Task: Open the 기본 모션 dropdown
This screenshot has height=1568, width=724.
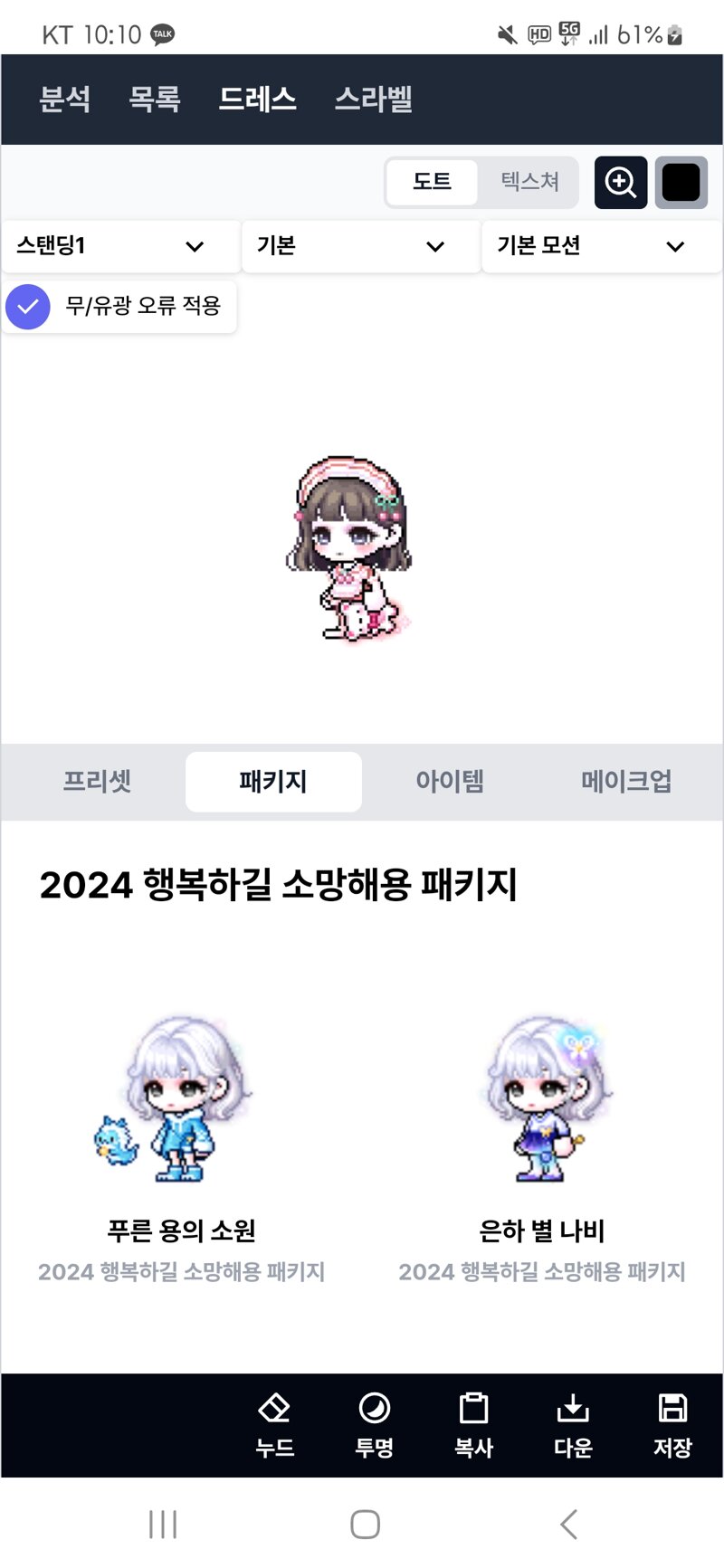Action: [602, 246]
